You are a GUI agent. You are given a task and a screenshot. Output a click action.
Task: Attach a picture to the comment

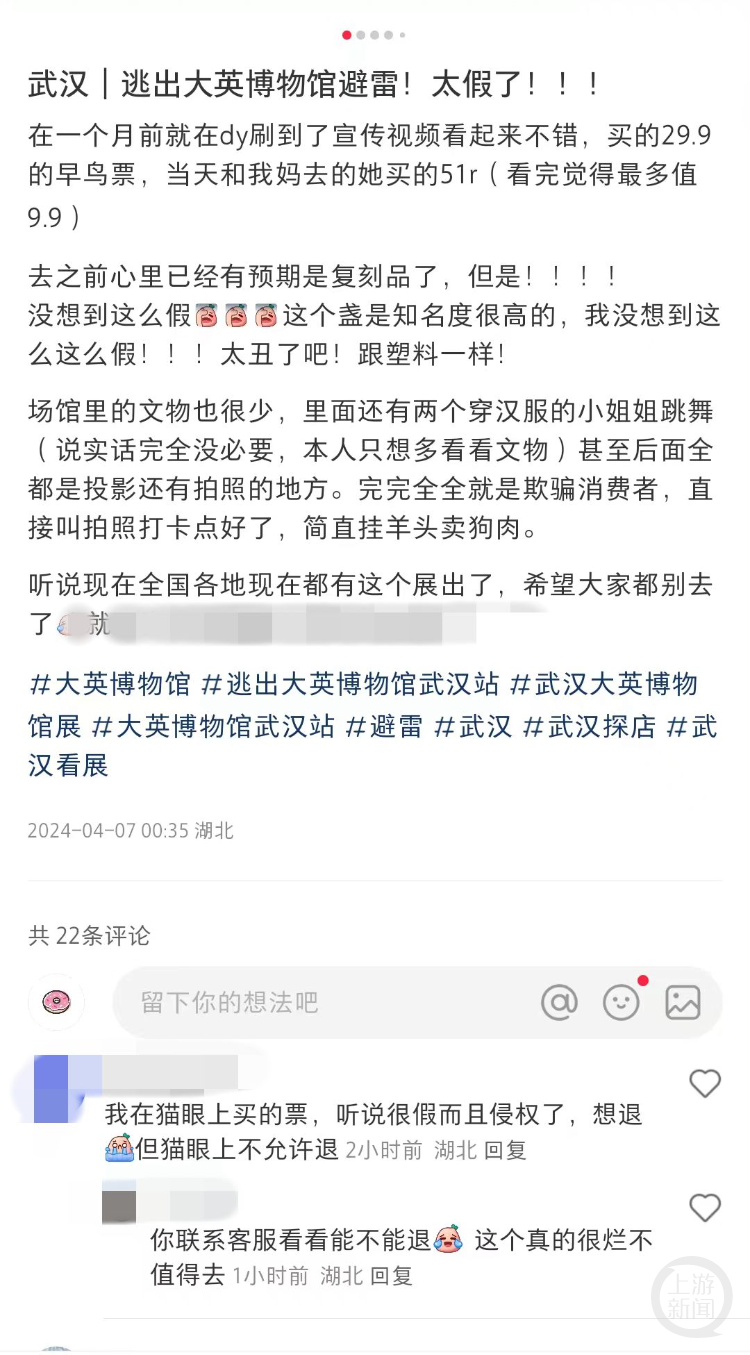683,1002
